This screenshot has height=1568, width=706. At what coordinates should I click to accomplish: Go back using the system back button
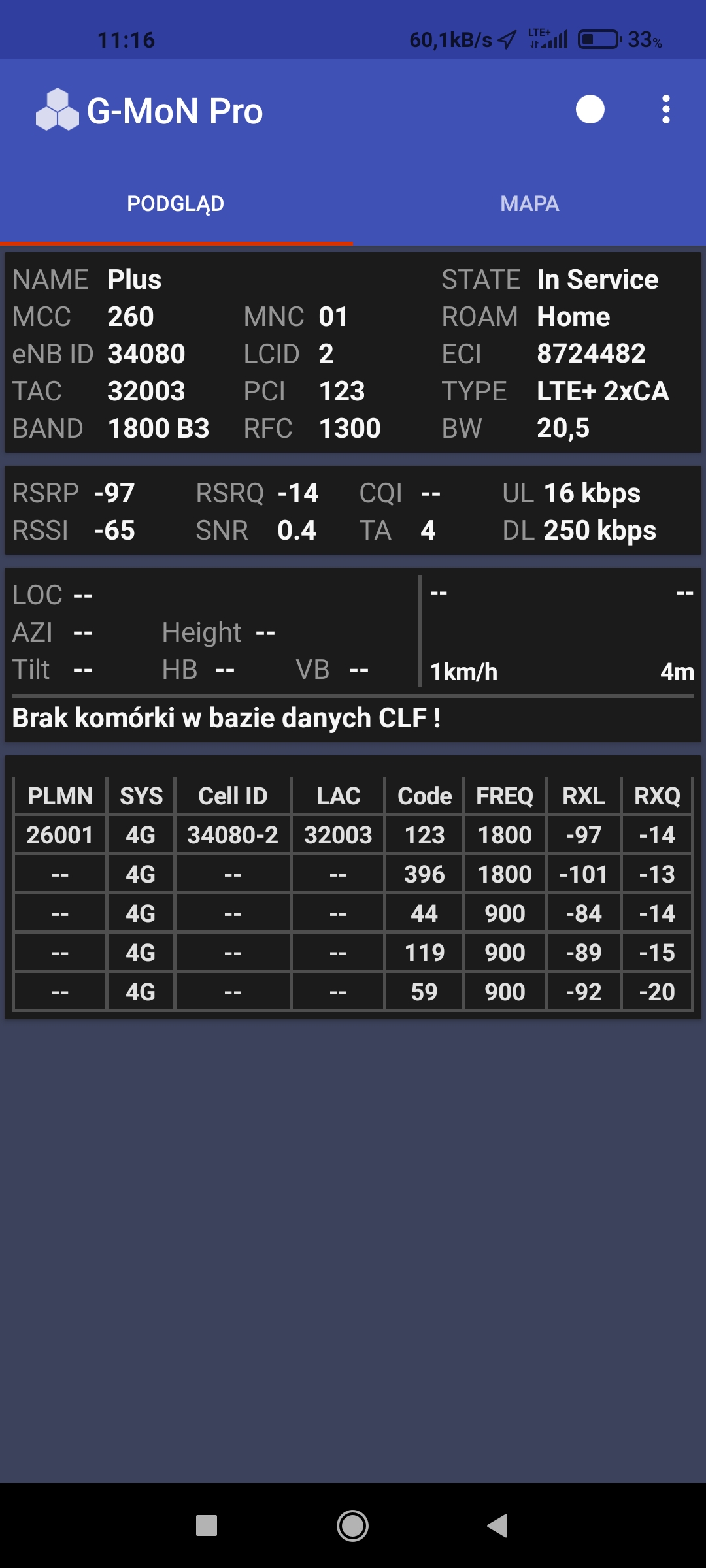tap(498, 1526)
